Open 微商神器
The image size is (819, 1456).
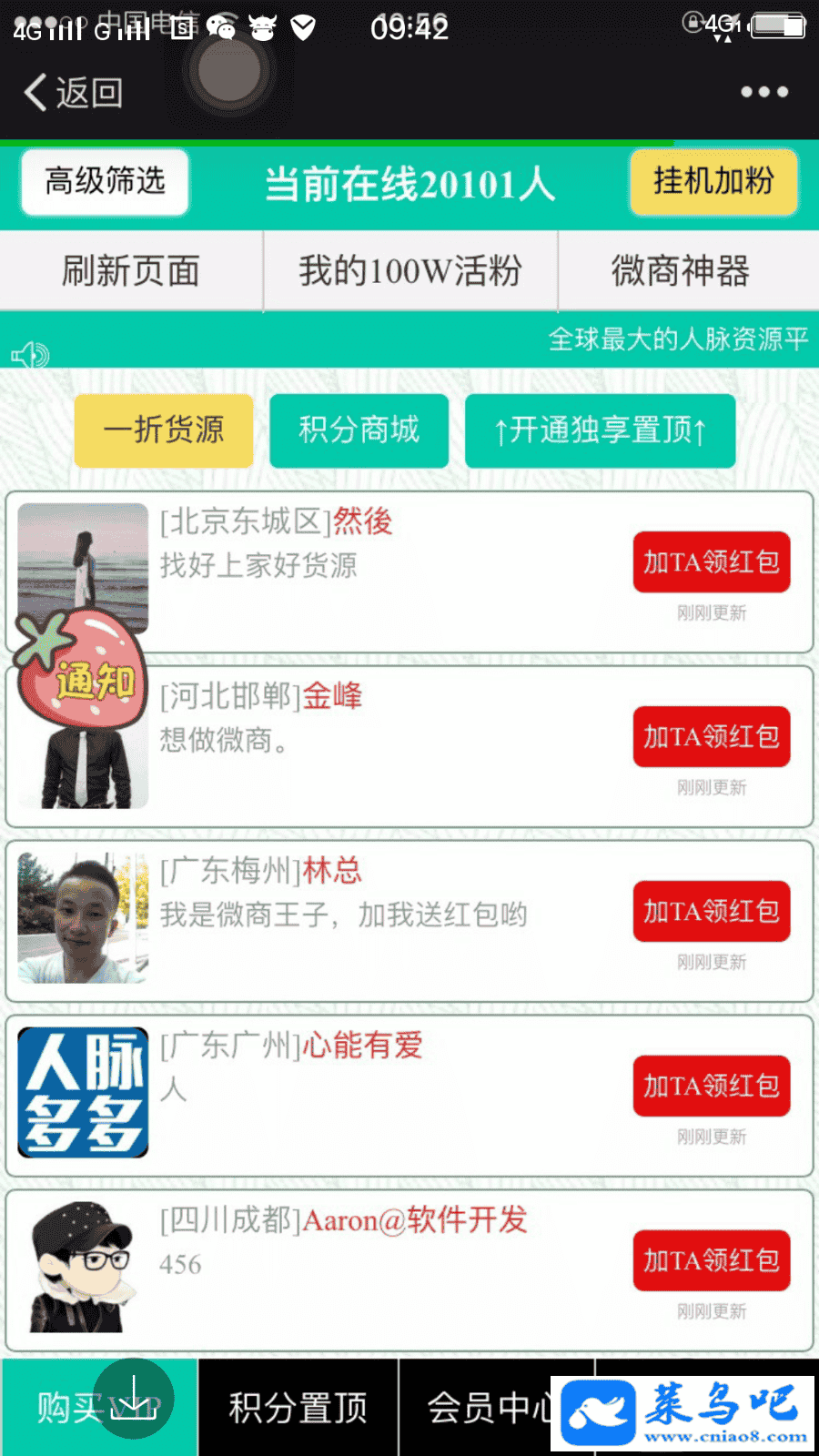(681, 271)
